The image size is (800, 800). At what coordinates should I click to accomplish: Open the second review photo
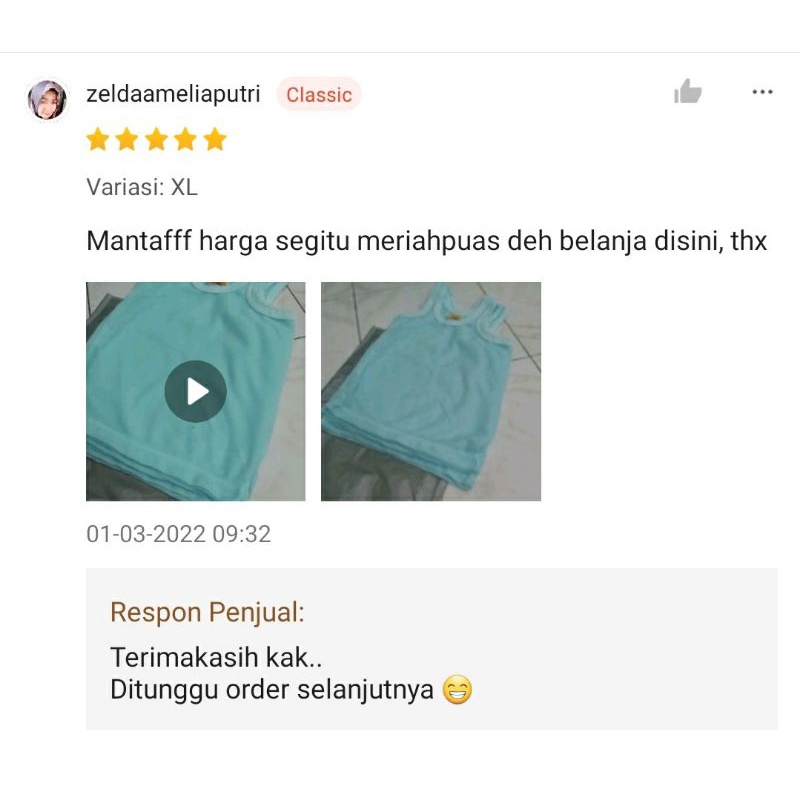(x=431, y=391)
